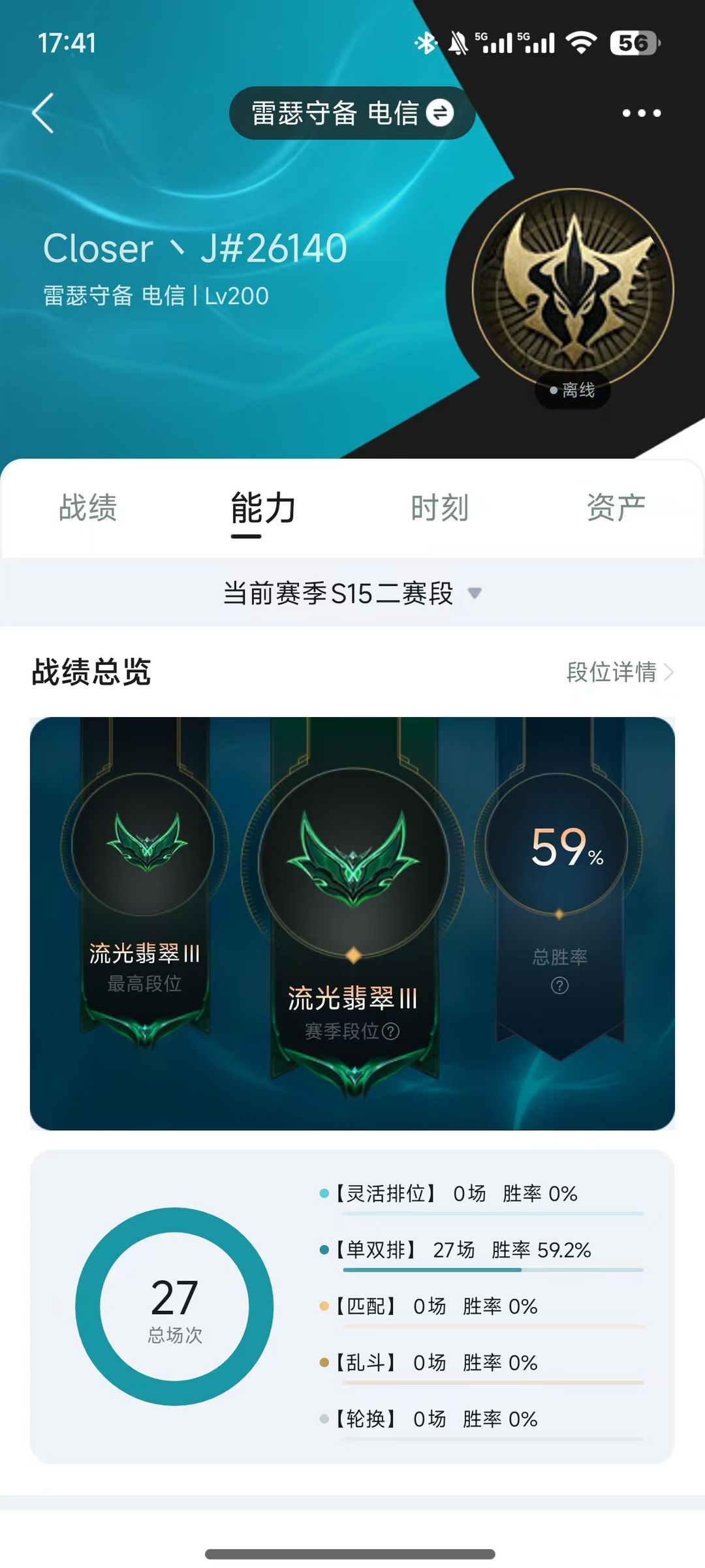Switch to the 战绩 tab

[x=88, y=508]
